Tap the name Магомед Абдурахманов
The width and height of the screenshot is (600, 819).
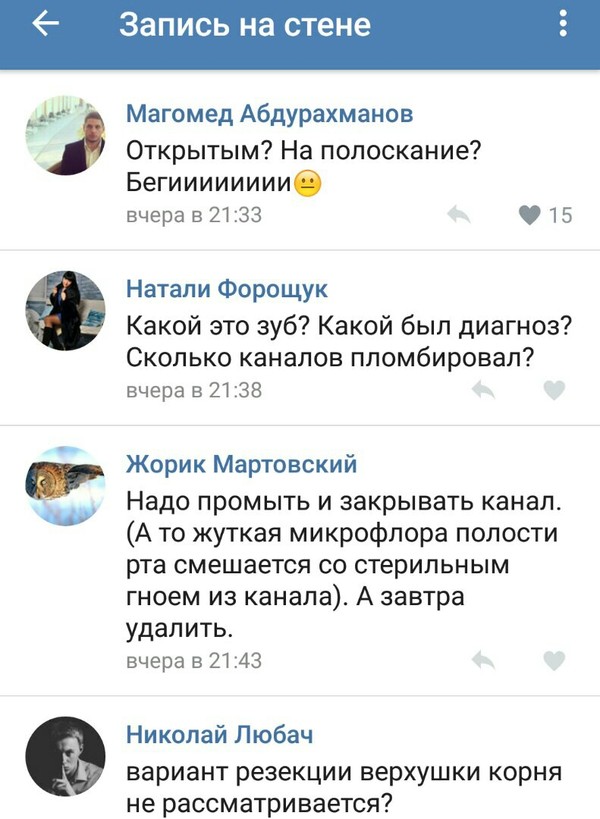click(x=269, y=114)
